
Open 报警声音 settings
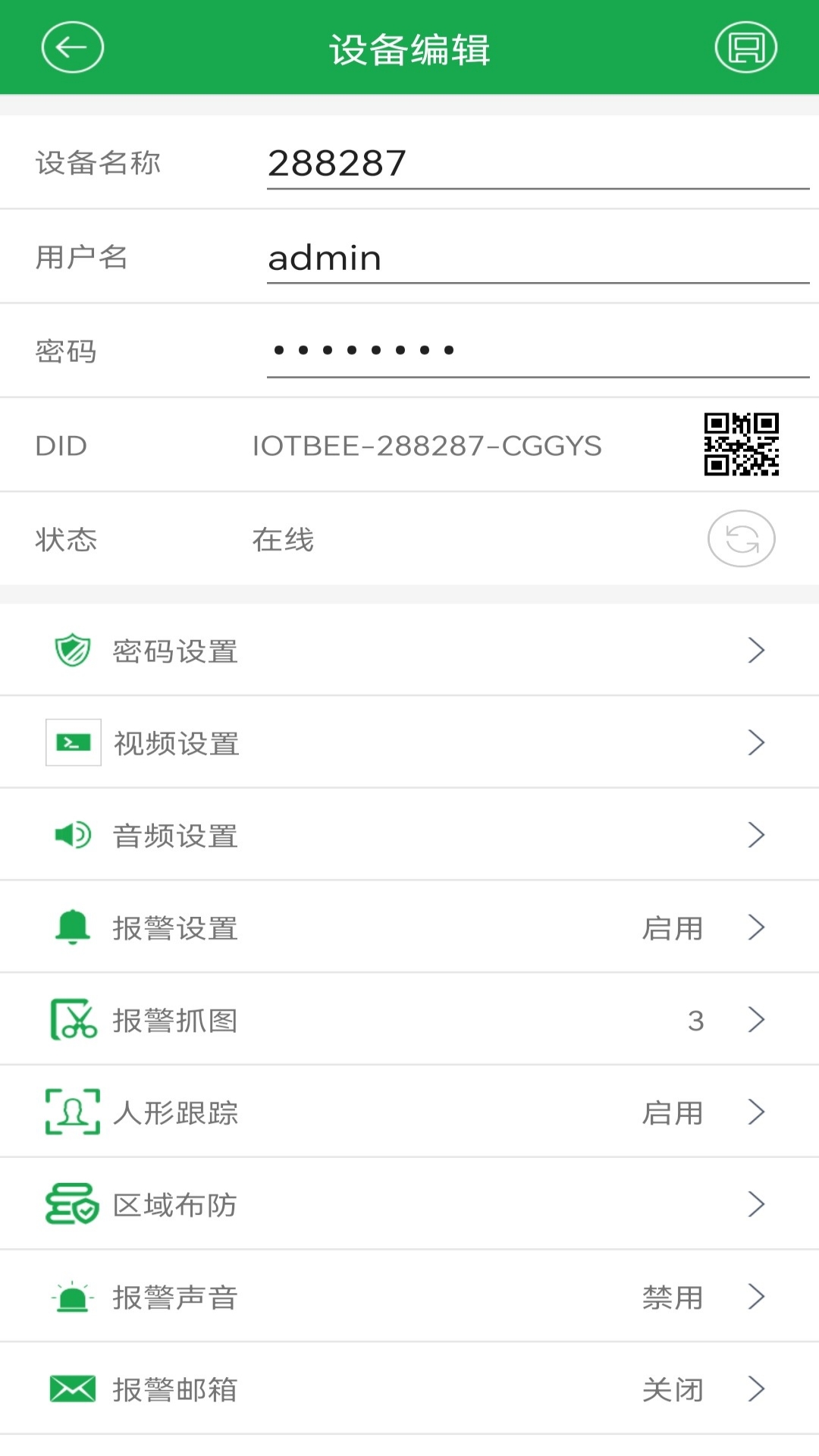point(409,1298)
